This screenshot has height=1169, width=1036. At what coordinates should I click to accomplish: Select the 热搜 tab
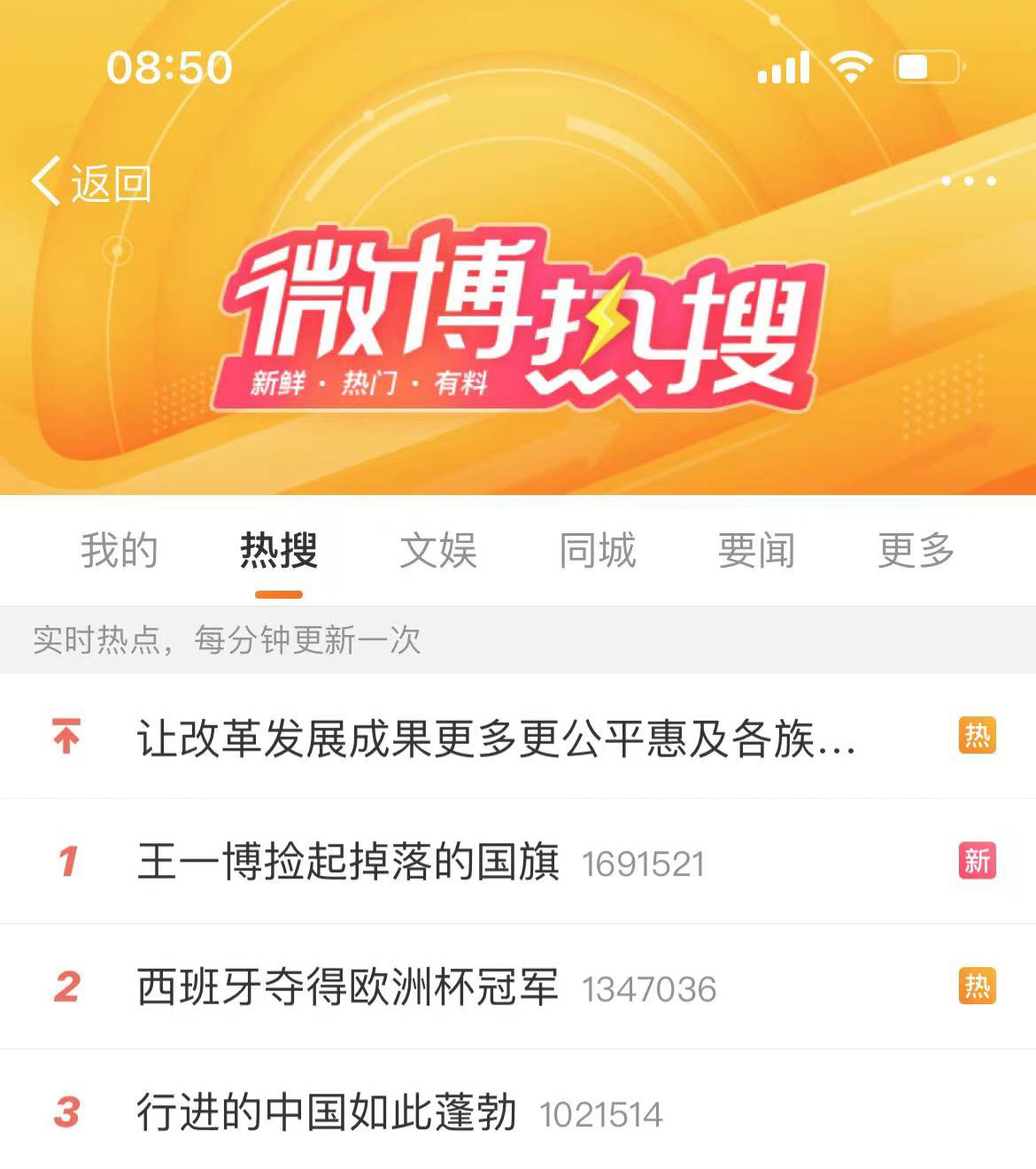[278, 550]
